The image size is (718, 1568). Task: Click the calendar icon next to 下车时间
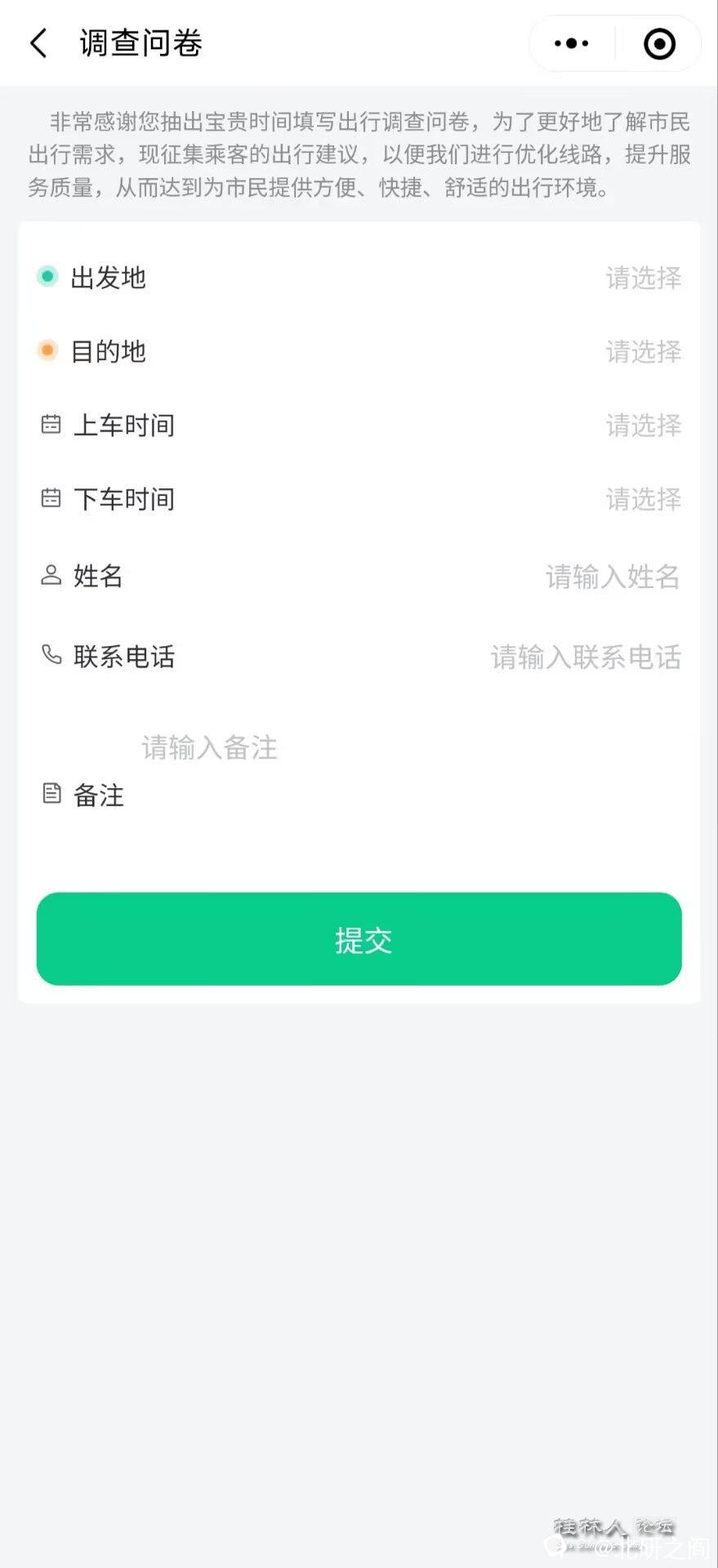[x=50, y=497]
